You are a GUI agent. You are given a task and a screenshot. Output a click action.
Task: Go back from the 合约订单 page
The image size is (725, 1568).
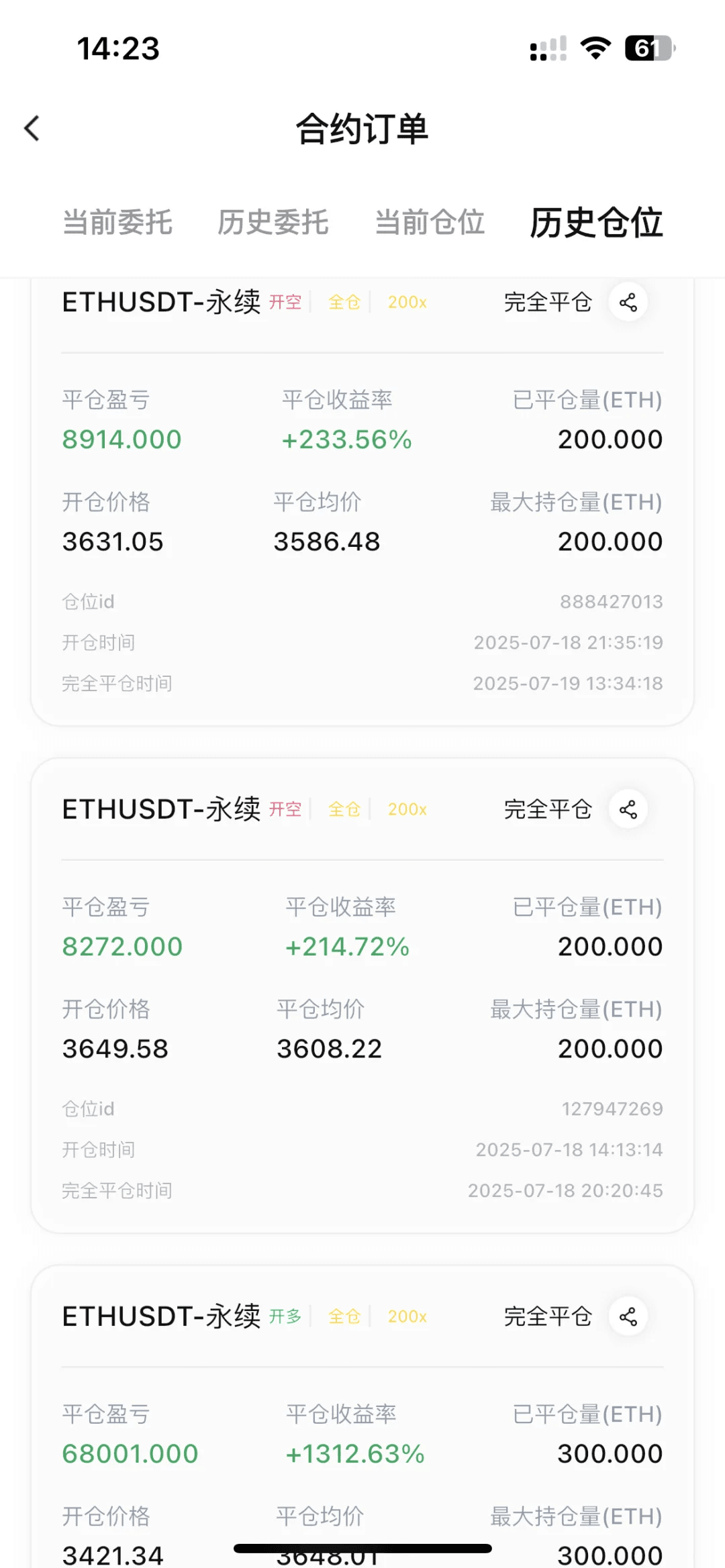32,128
